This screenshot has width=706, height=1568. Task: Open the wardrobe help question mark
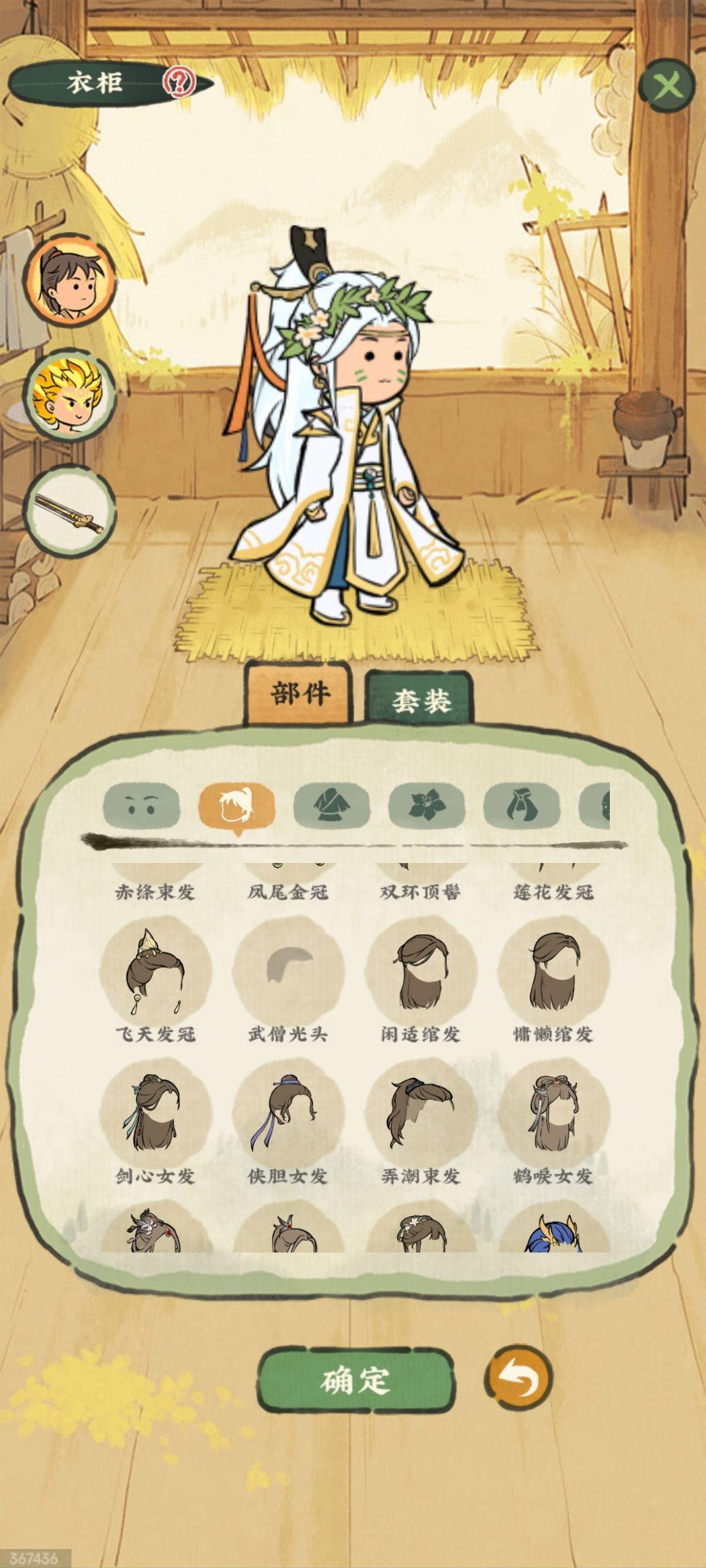pos(179,82)
